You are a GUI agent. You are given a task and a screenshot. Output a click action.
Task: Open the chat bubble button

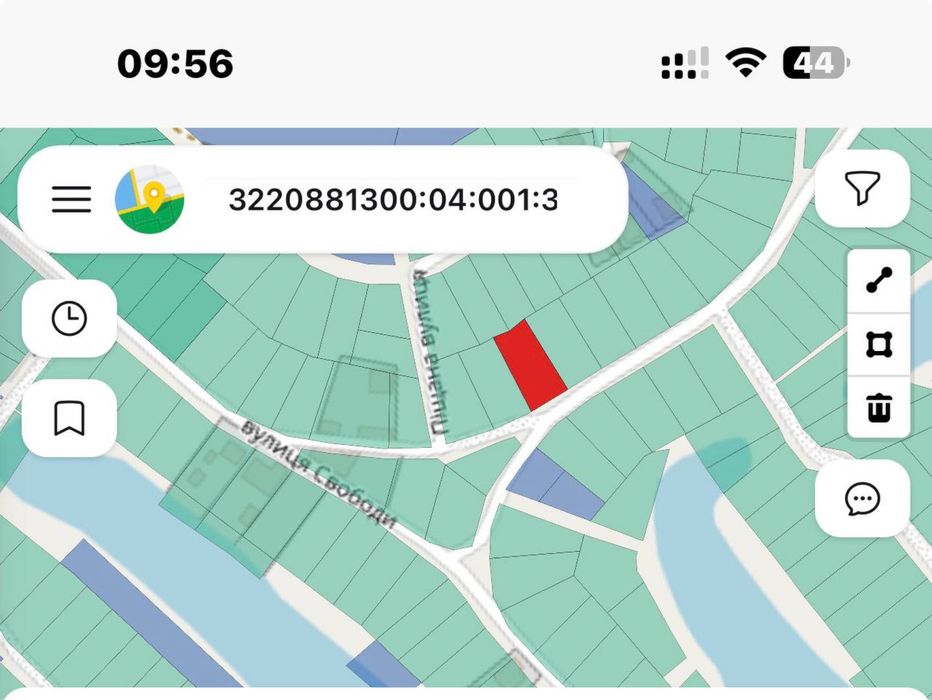pos(862,498)
